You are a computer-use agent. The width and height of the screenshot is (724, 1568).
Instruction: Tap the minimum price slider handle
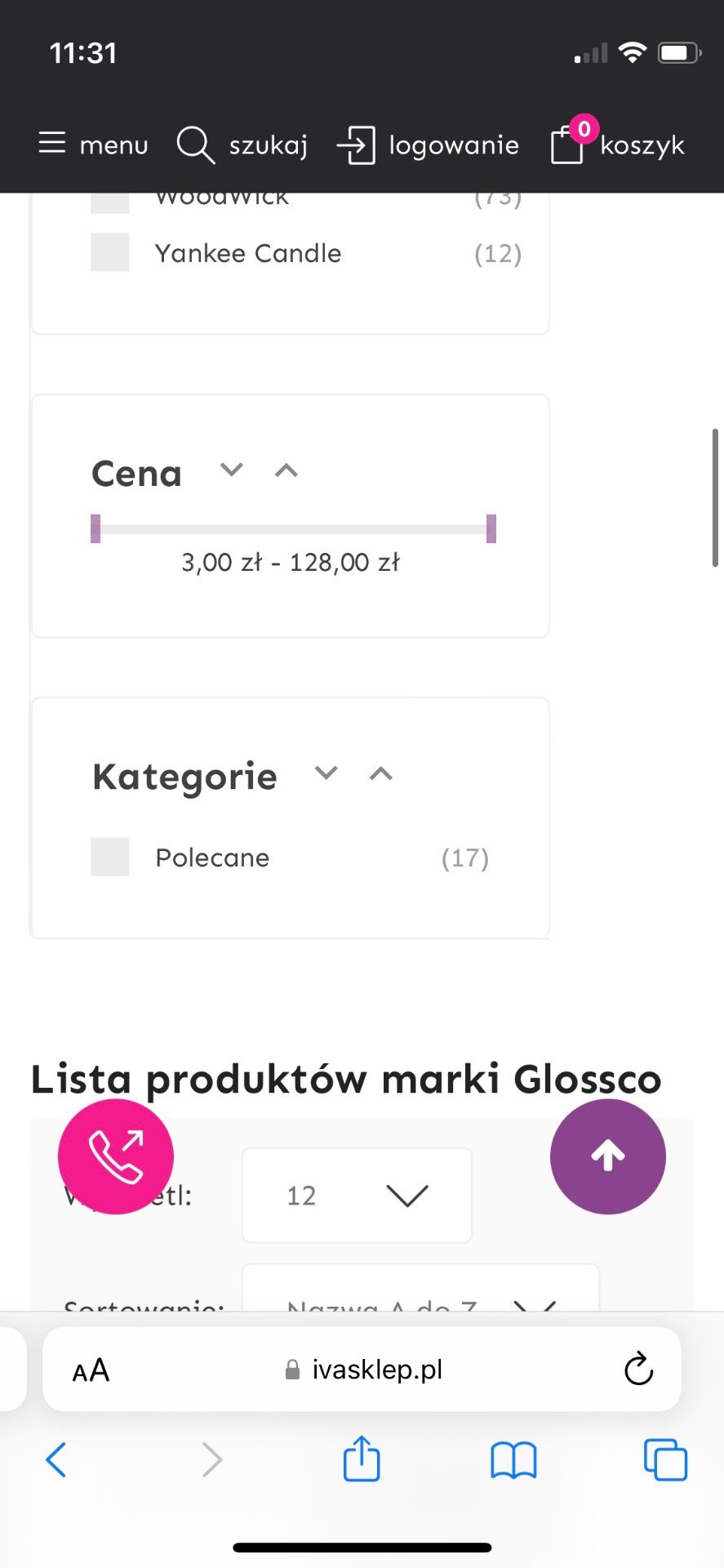pyautogui.click(x=95, y=528)
